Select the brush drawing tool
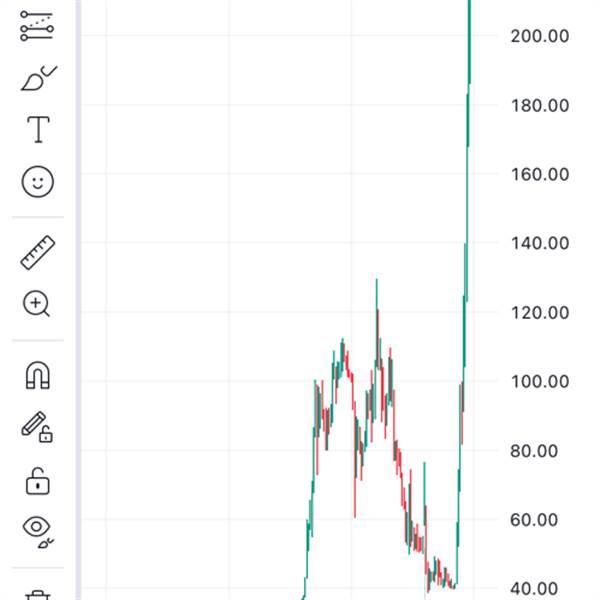The image size is (600, 600). pyautogui.click(x=38, y=78)
